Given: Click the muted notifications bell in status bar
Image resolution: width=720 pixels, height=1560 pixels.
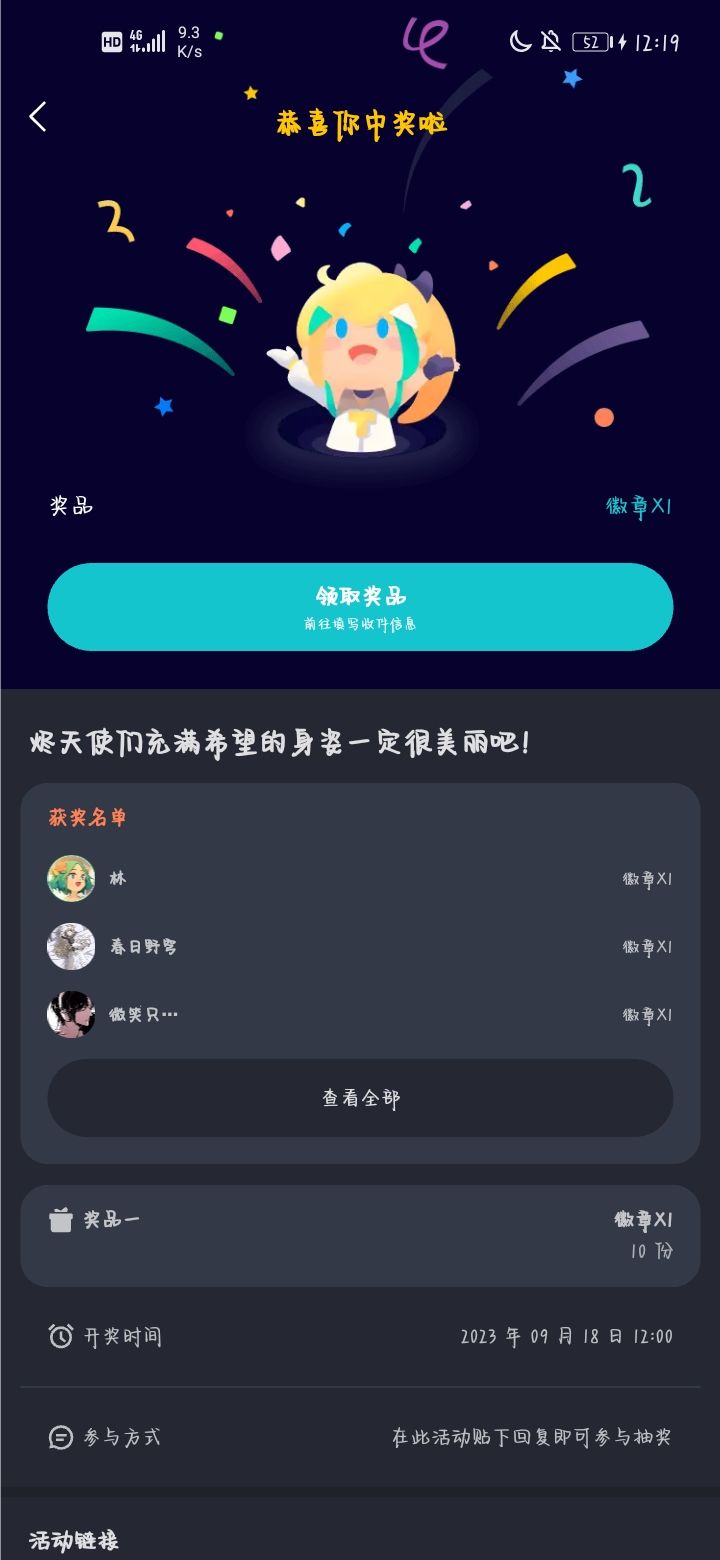Looking at the screenshot, I should (549, 43).
